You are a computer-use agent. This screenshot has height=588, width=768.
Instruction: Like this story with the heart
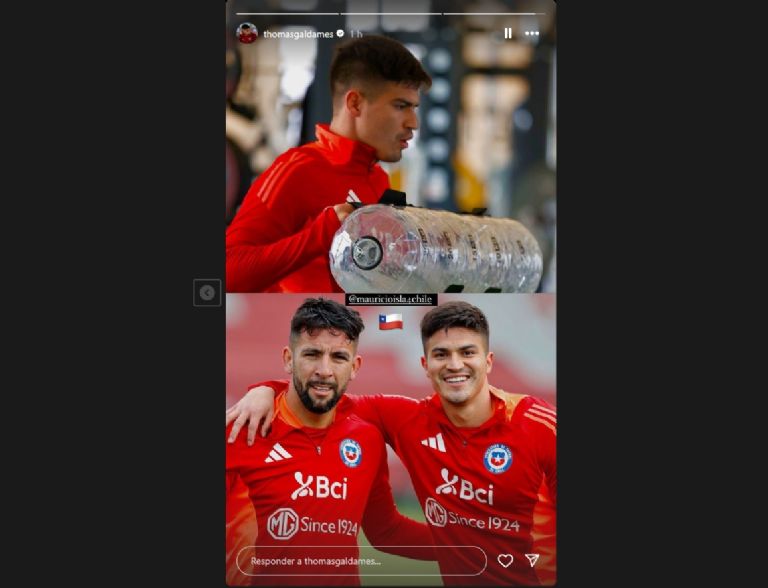click(505, 561)
